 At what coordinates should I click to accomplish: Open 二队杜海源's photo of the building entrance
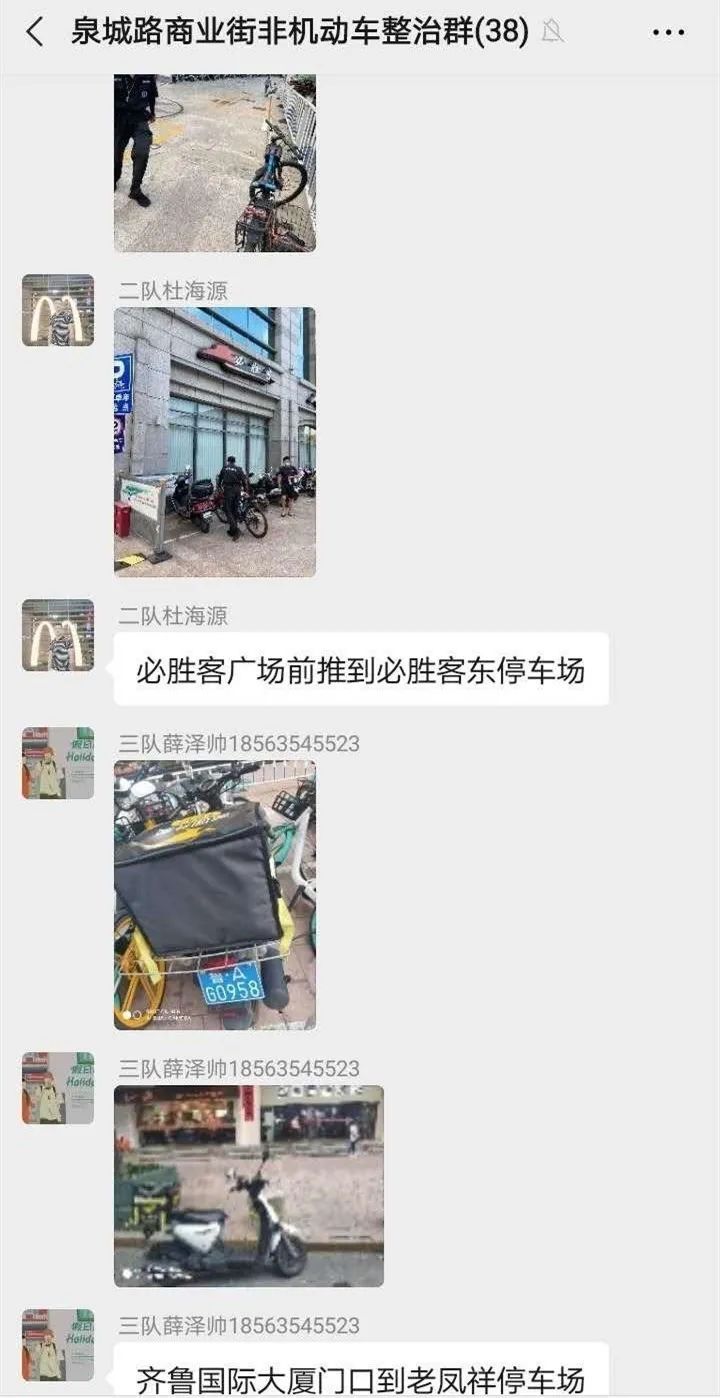click(215, 442)
